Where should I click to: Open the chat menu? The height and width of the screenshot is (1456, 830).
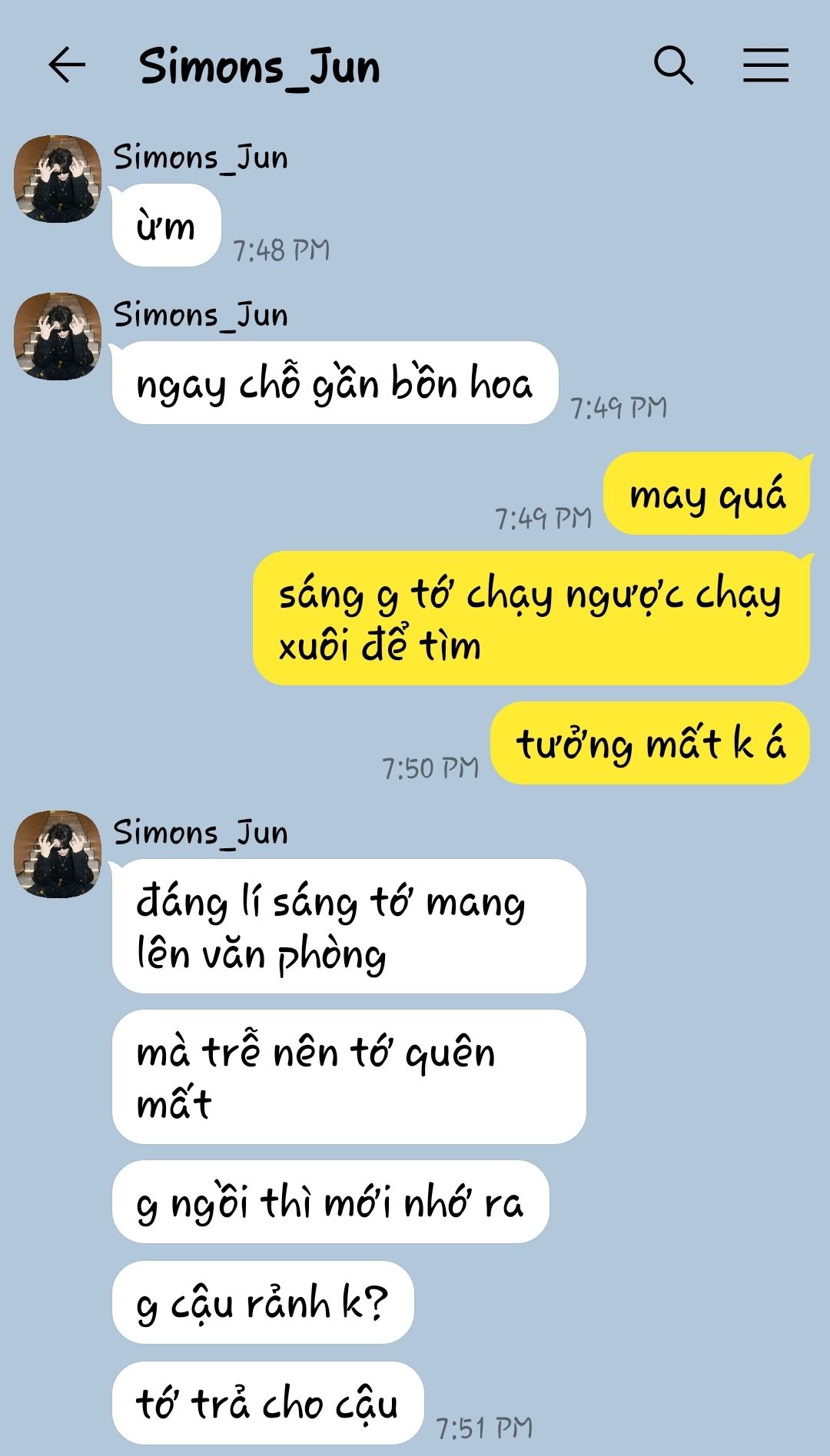point(765,65)
